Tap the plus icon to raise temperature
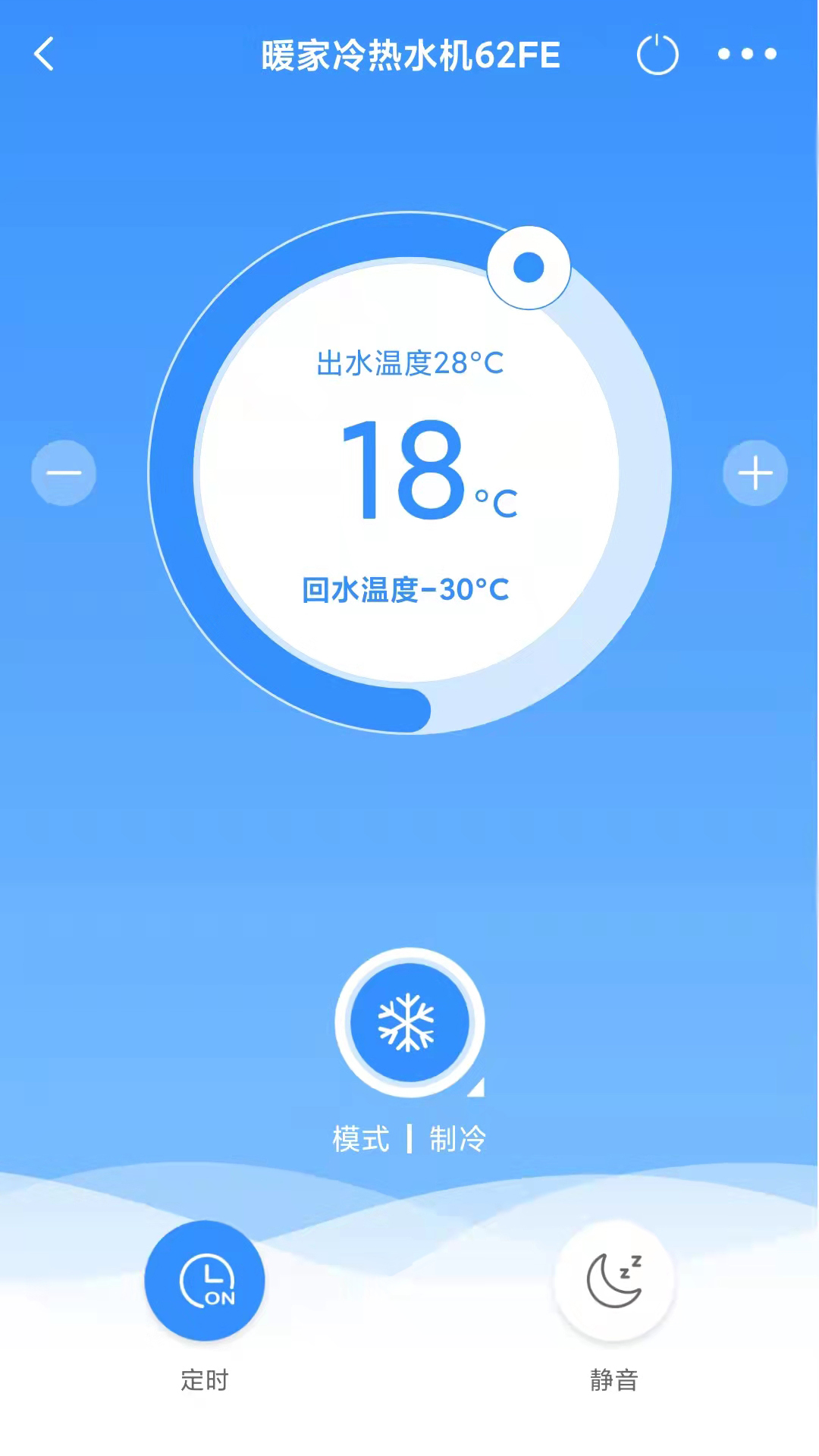 pos(755,472)
